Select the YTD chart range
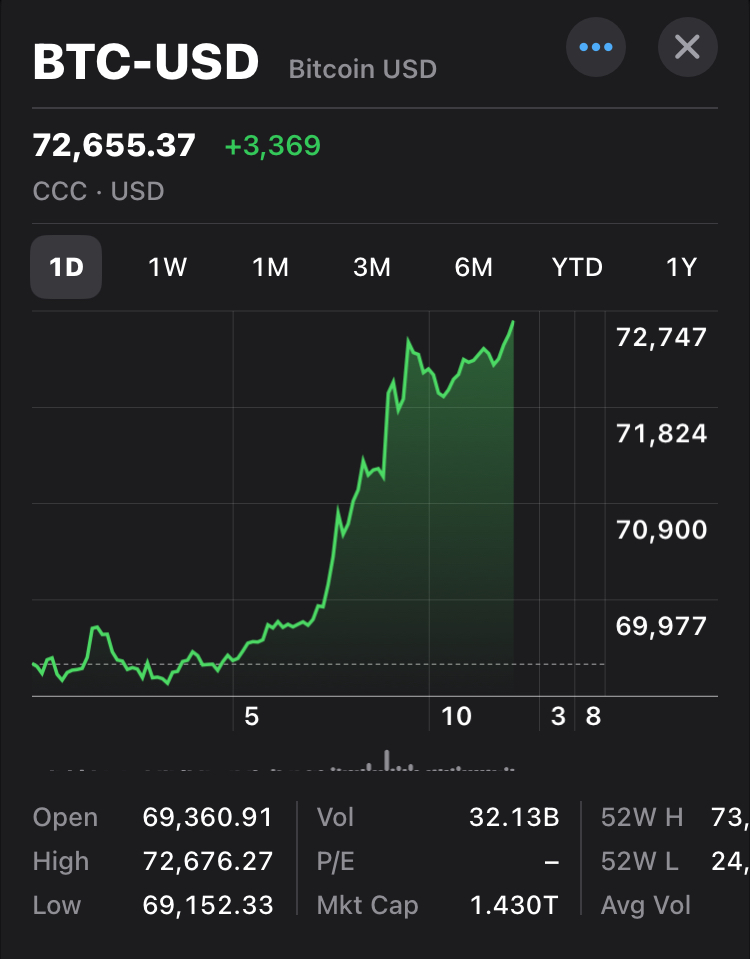The image size is (750, 959). tap(577, 267)
